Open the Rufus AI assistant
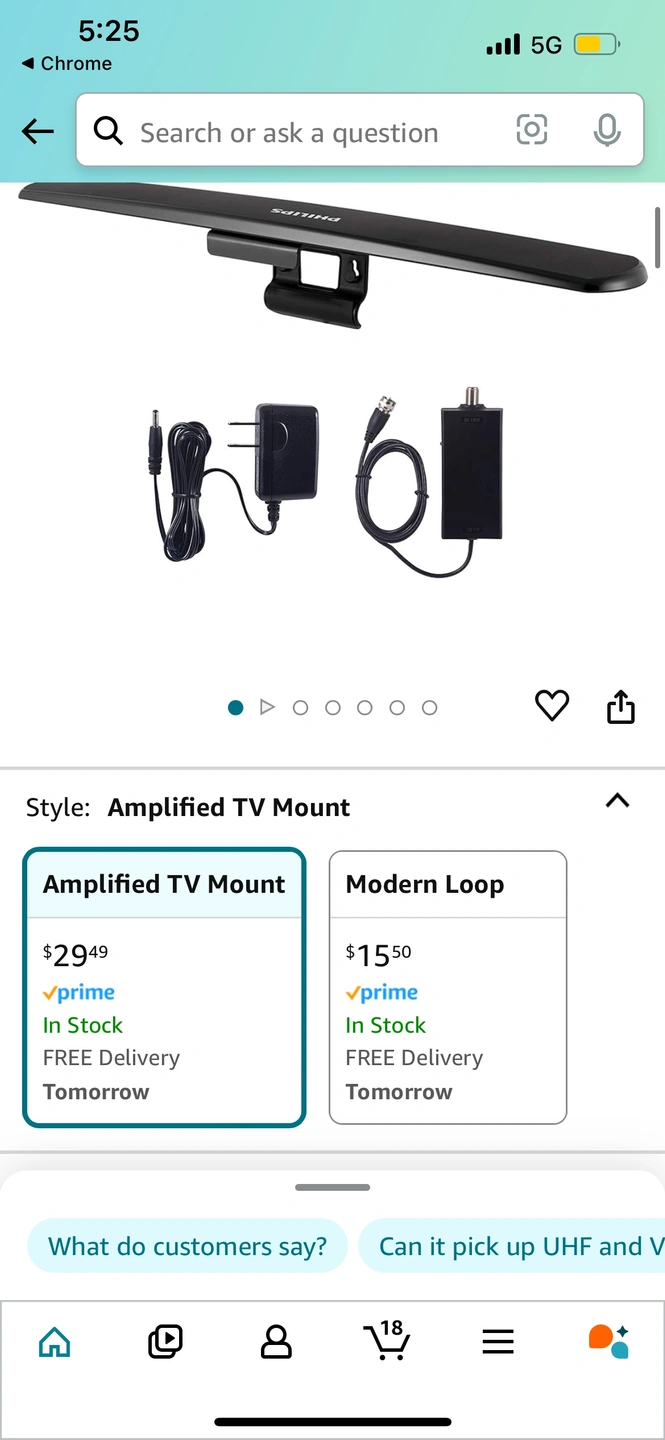 (609, 1341)
